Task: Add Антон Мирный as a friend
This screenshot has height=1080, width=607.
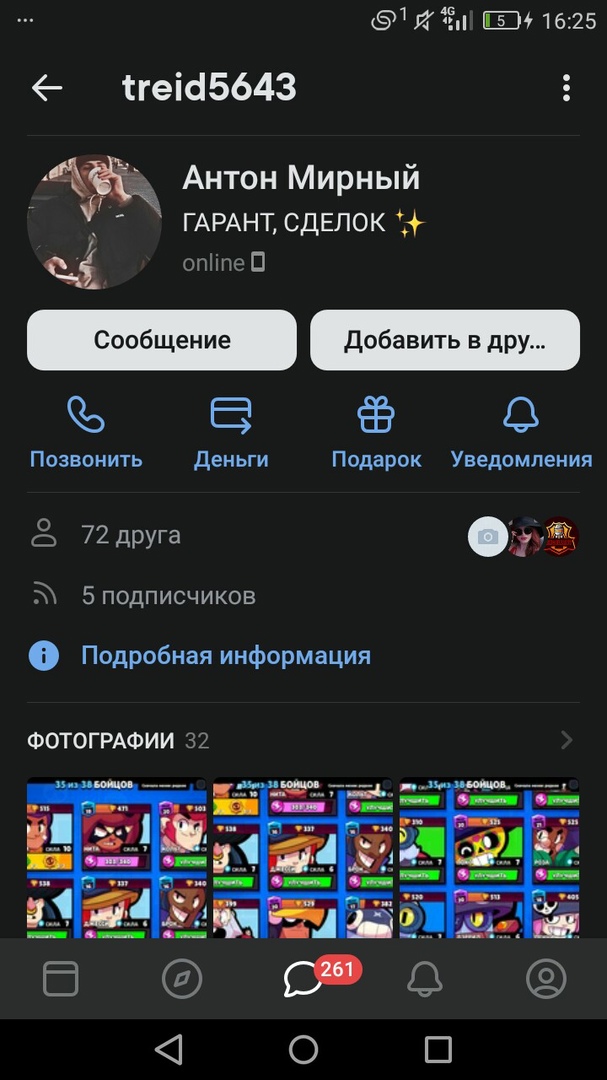Action: (x=445, y=340)
